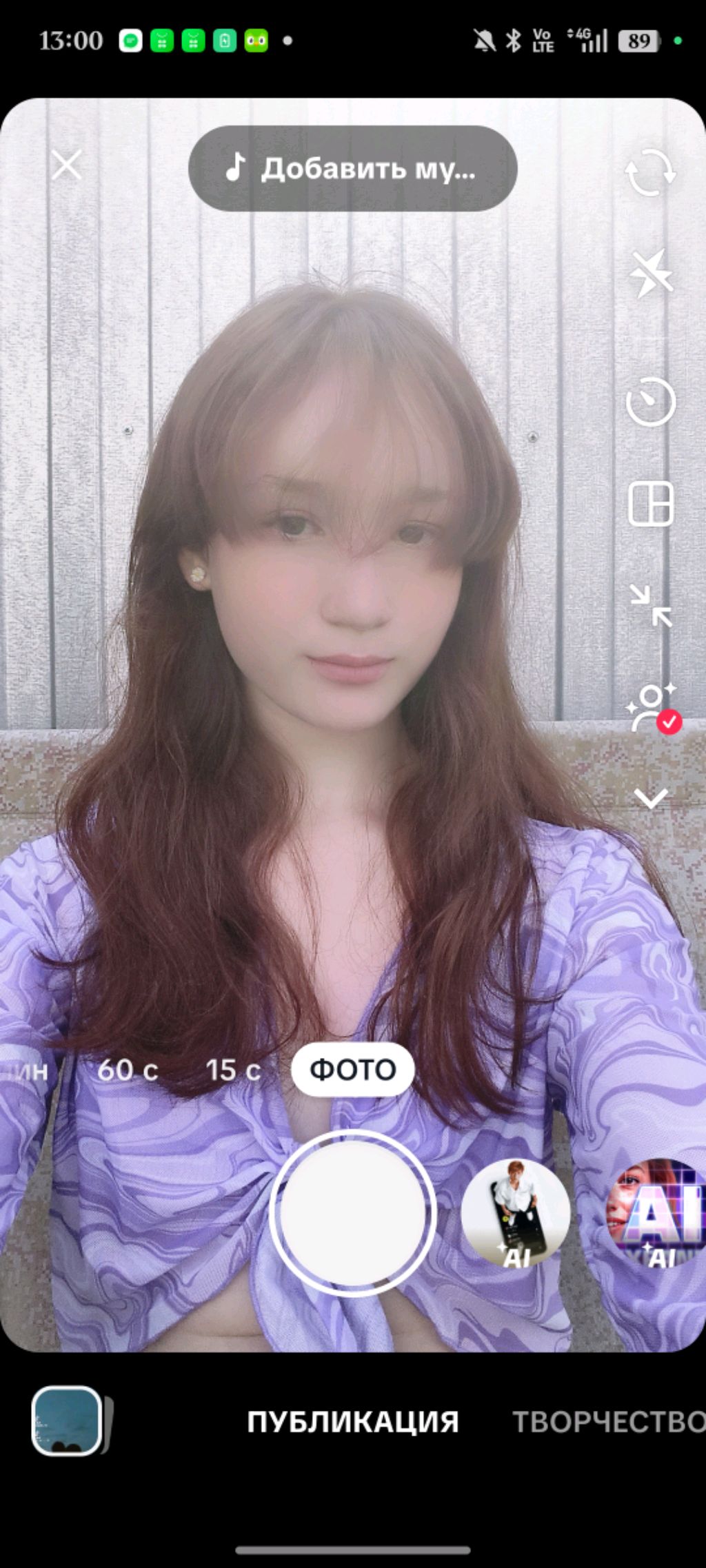Select the 60 с recording mode
706x1568 pixels.
(128, 1070)
